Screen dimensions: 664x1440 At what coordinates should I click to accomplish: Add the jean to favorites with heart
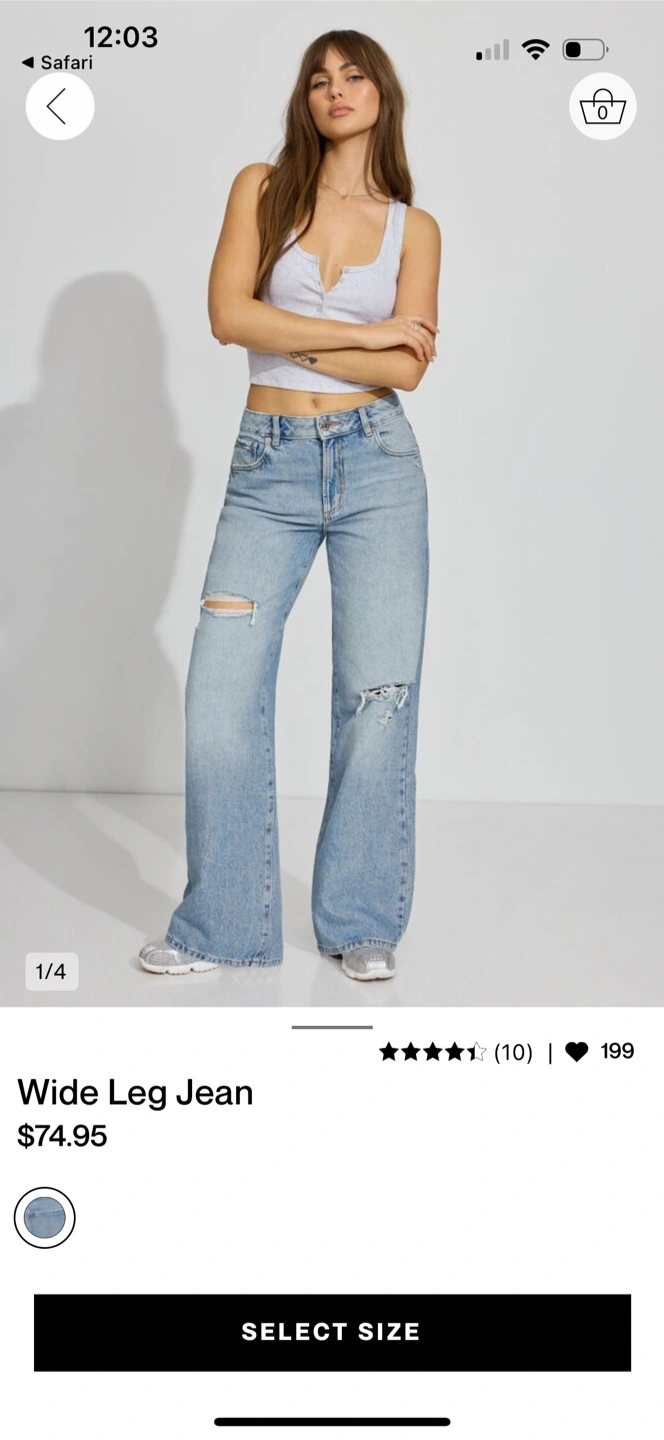coord(577,1051)
